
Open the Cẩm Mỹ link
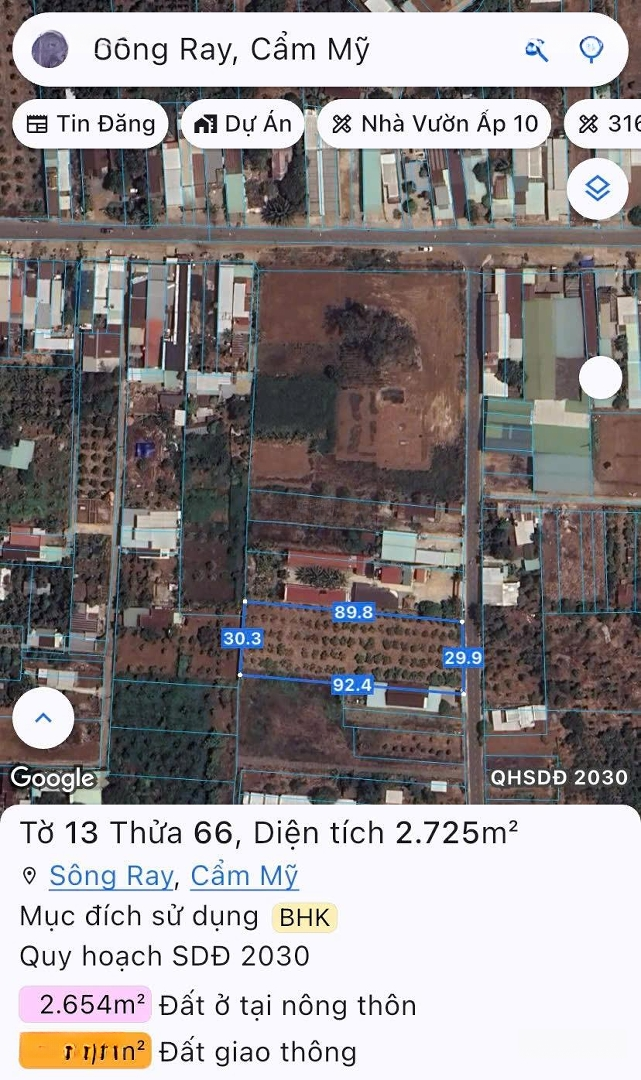click(244, 876)
